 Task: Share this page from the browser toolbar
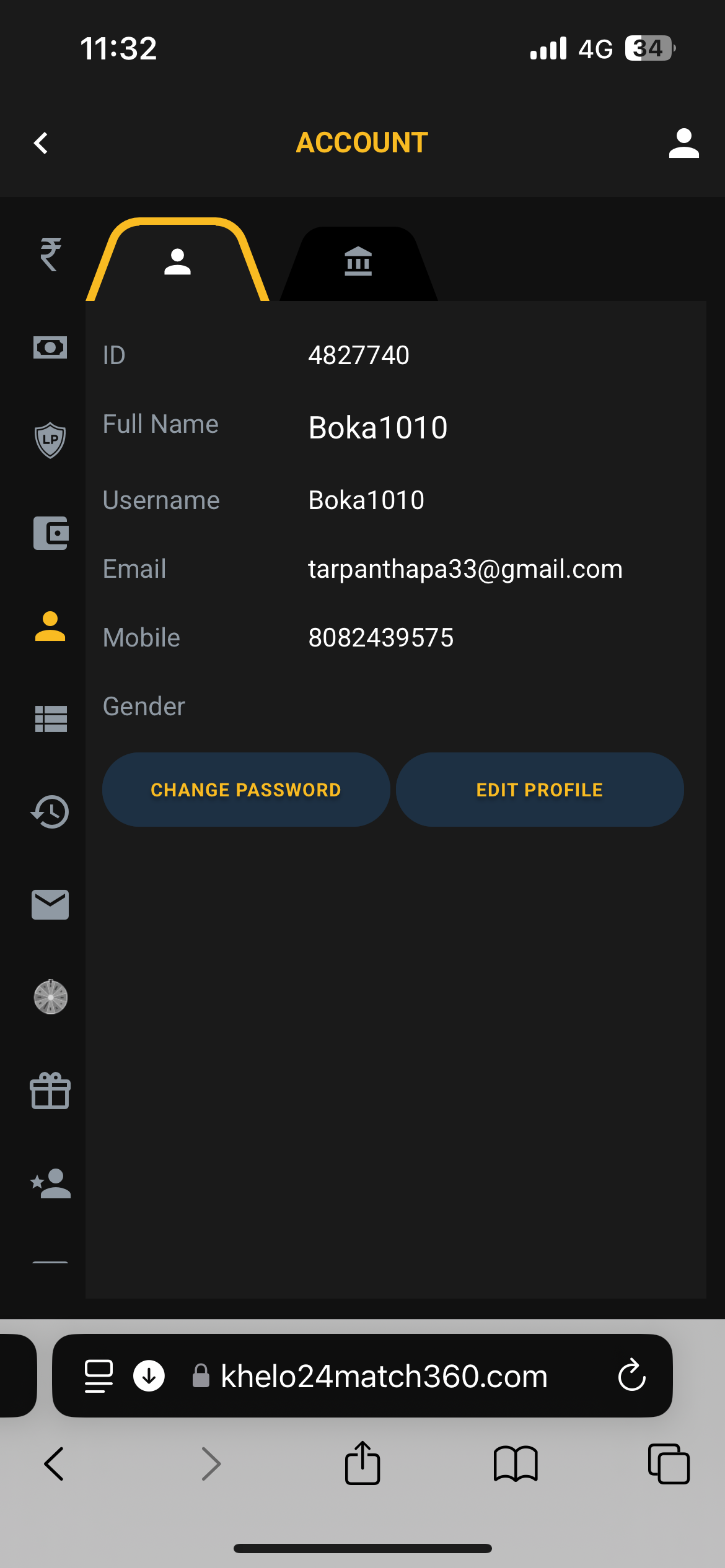tap(362, 1464)
